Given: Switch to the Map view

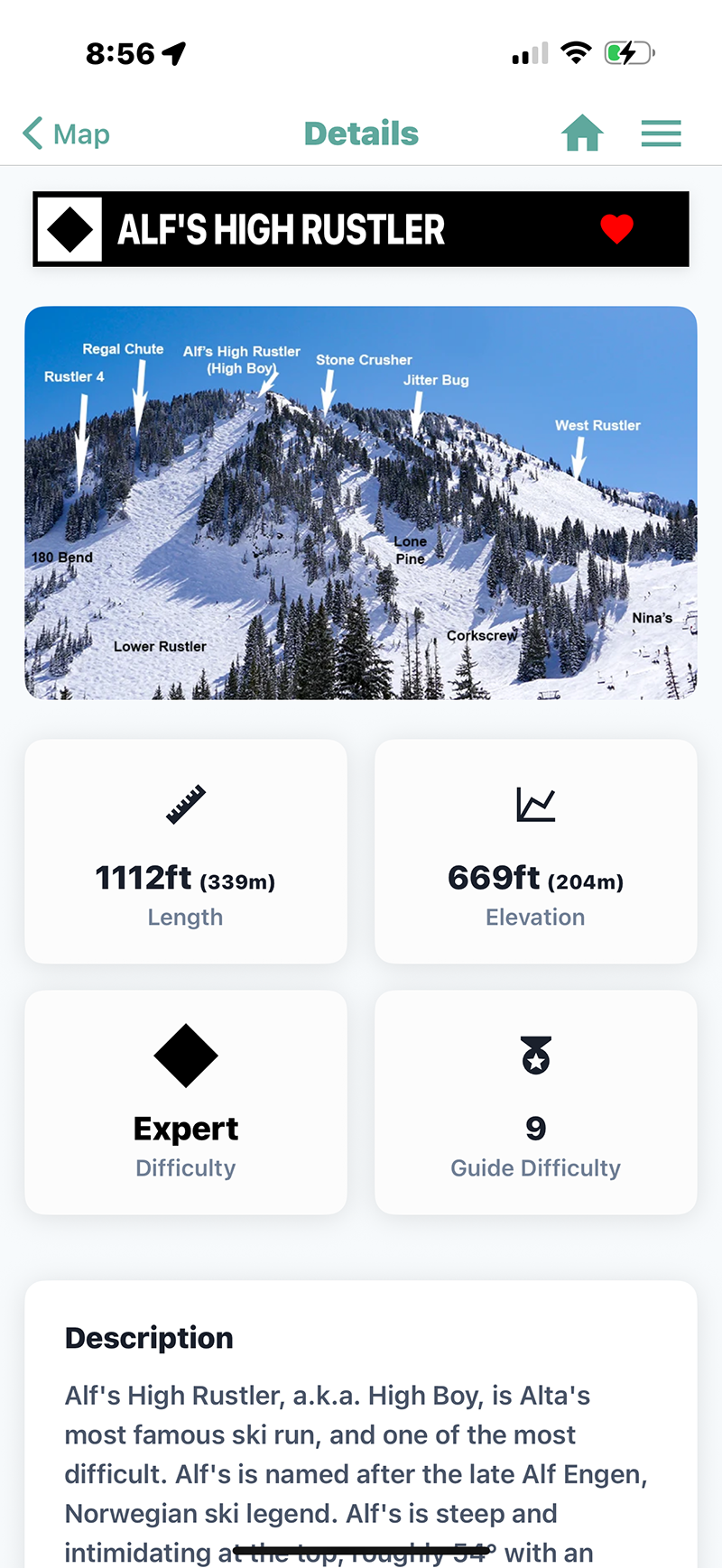Looking at the screenshot, I should click(81, 133).
